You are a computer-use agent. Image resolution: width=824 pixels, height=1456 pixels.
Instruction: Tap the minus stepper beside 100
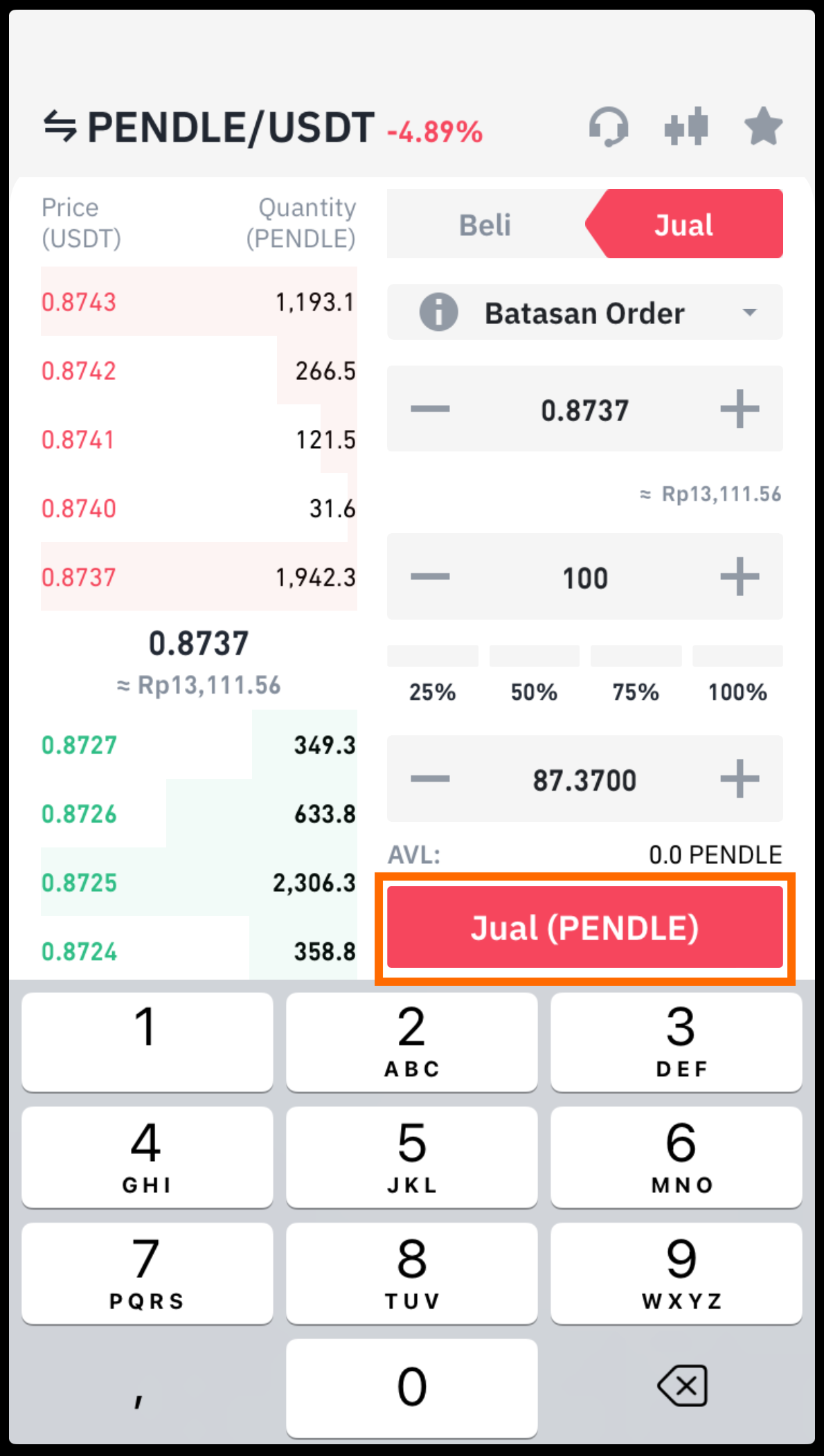tap(429, 577)
